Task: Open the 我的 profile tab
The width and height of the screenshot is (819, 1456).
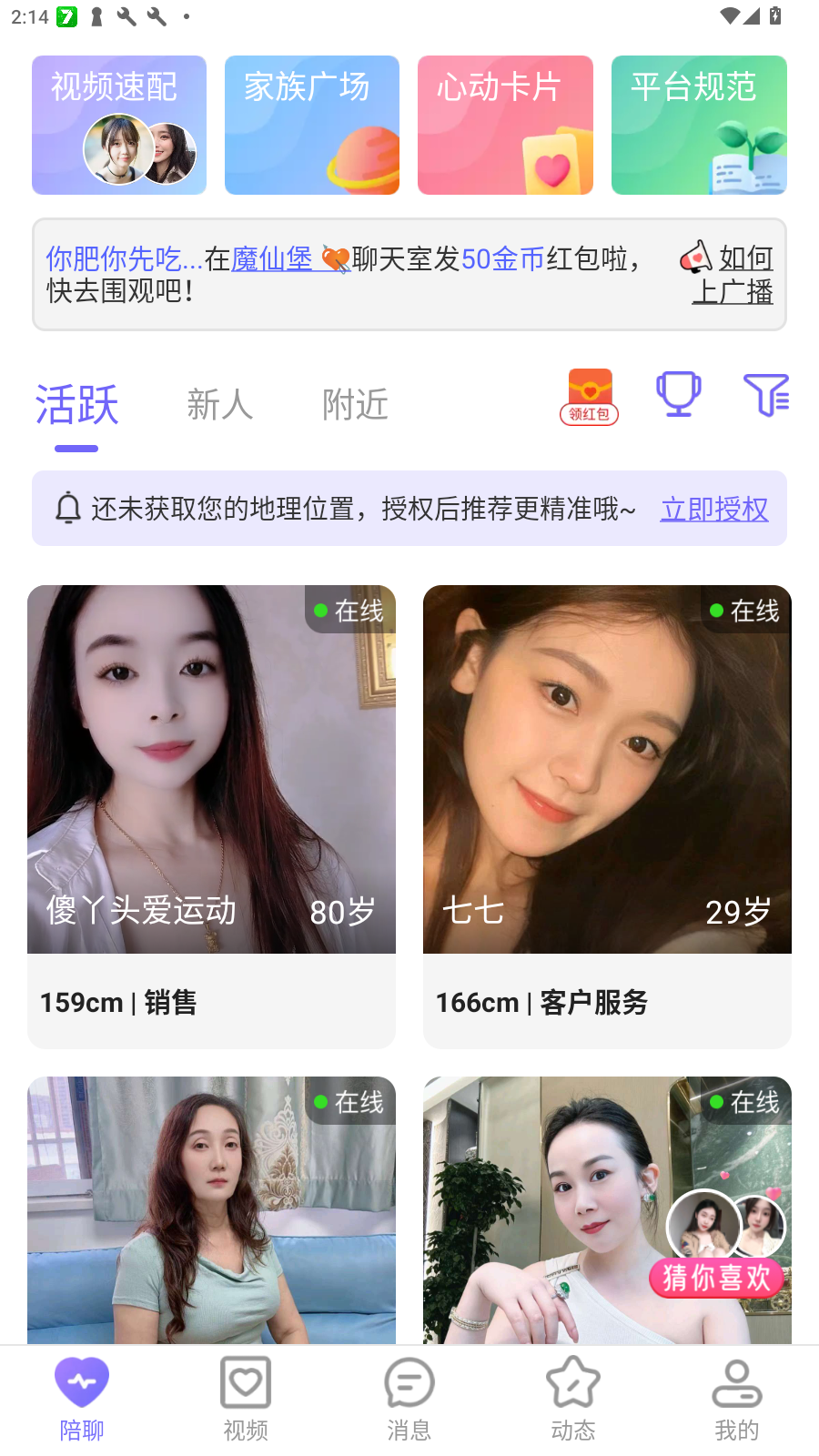Action: click(x=736, y=1399)
